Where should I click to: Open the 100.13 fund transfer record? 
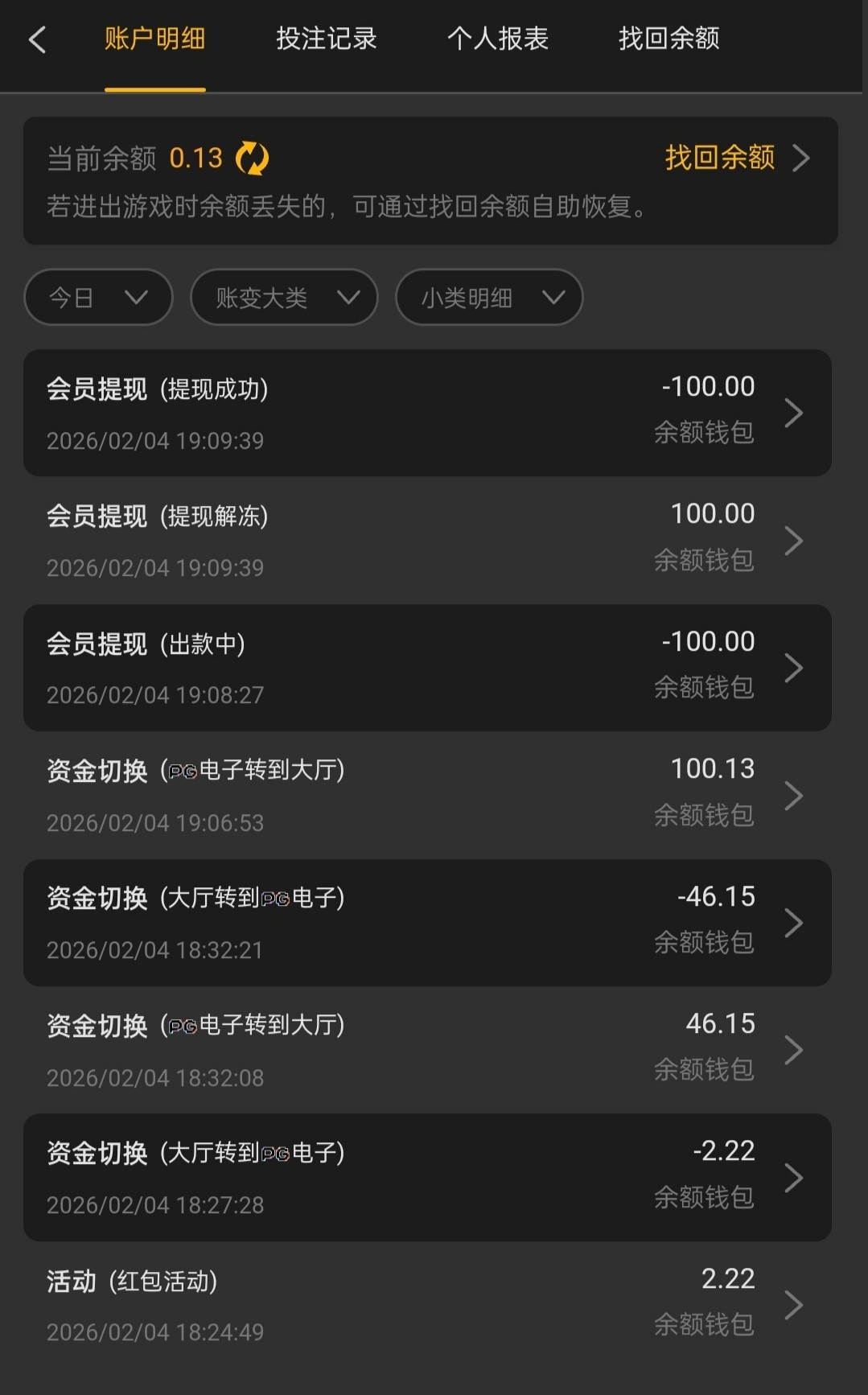click(426, 795)
